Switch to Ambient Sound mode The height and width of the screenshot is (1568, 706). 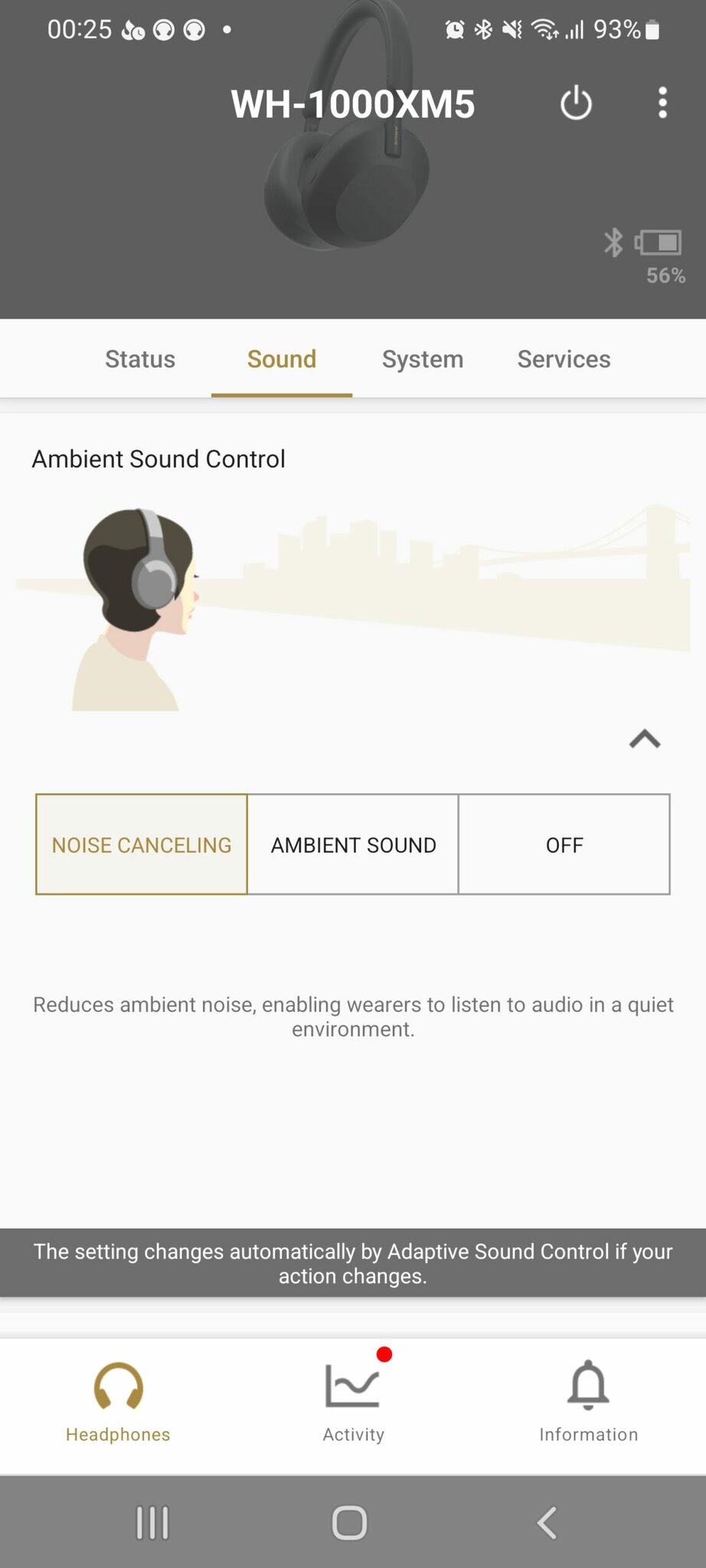(x=353, y=844)
